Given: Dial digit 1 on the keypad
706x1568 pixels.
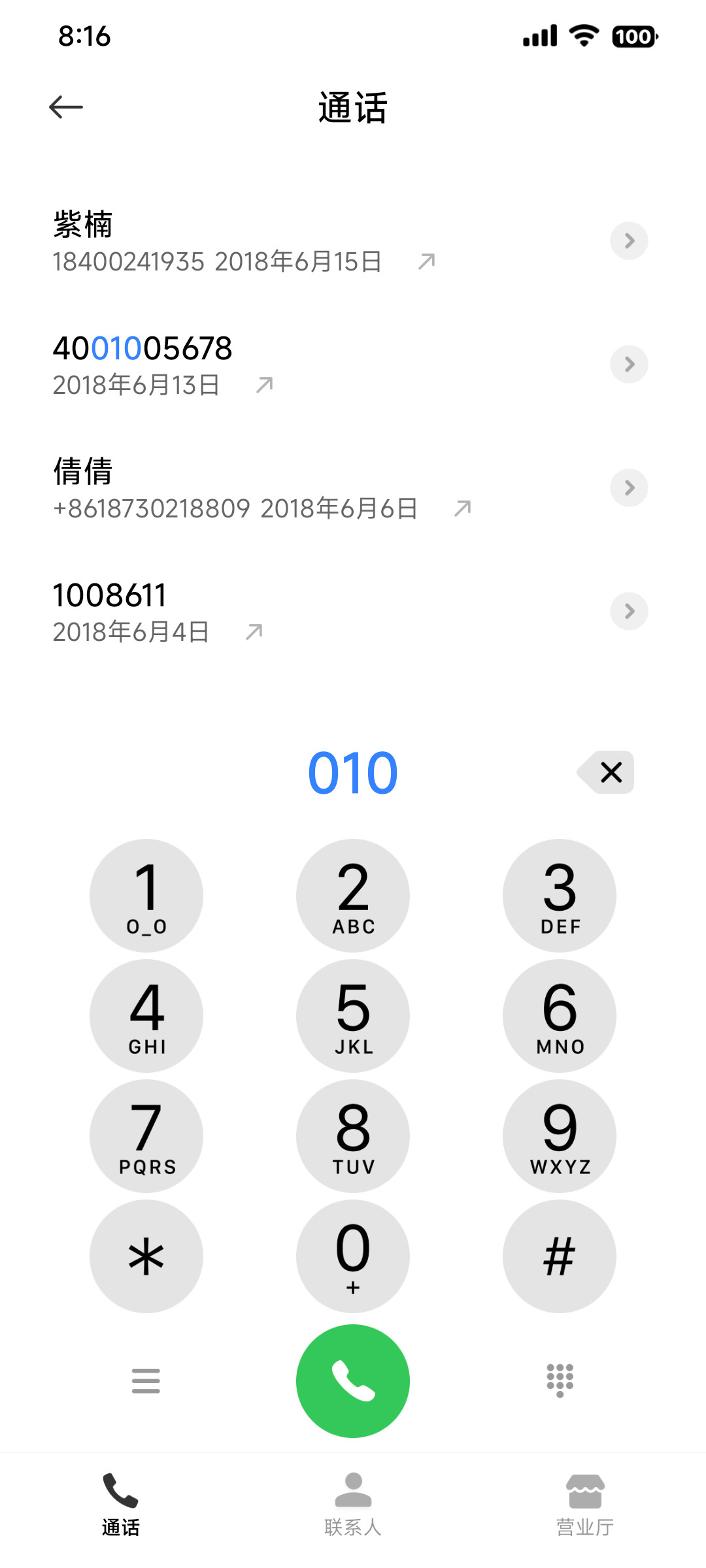Looking at the screenshot, I should 146,896.
